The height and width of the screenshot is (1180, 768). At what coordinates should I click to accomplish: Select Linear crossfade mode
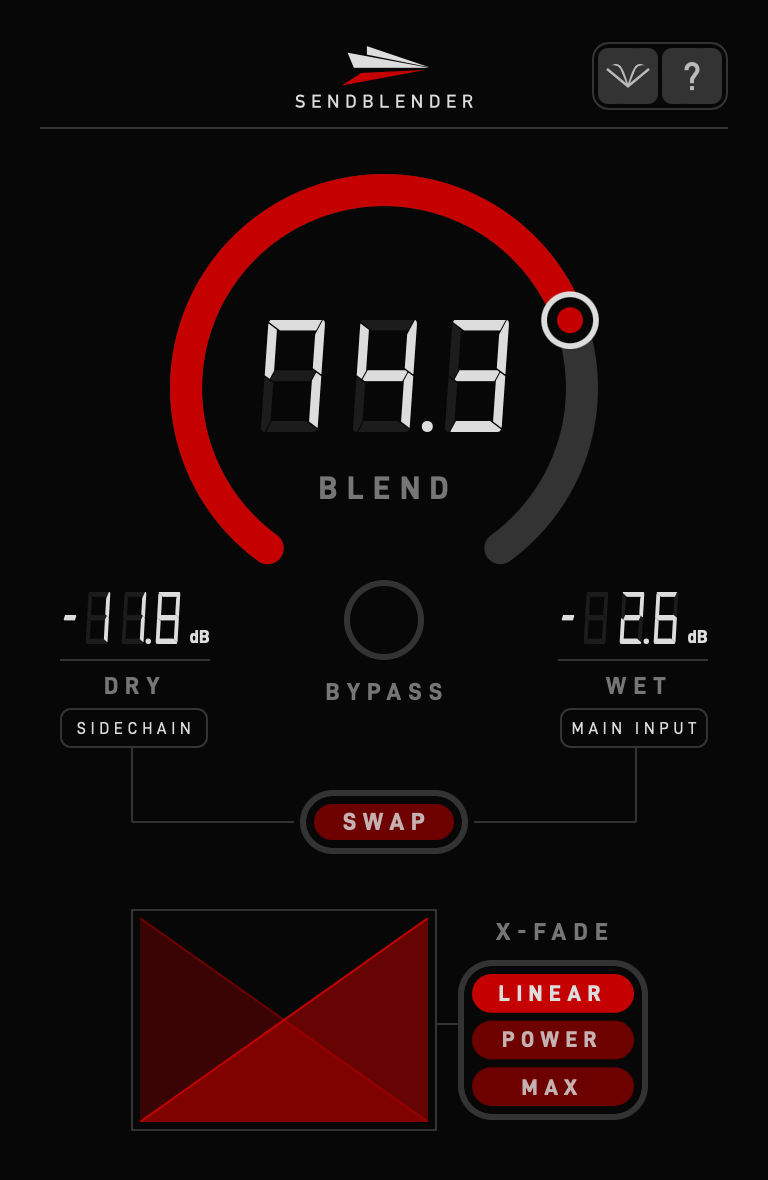pos(552,993)
